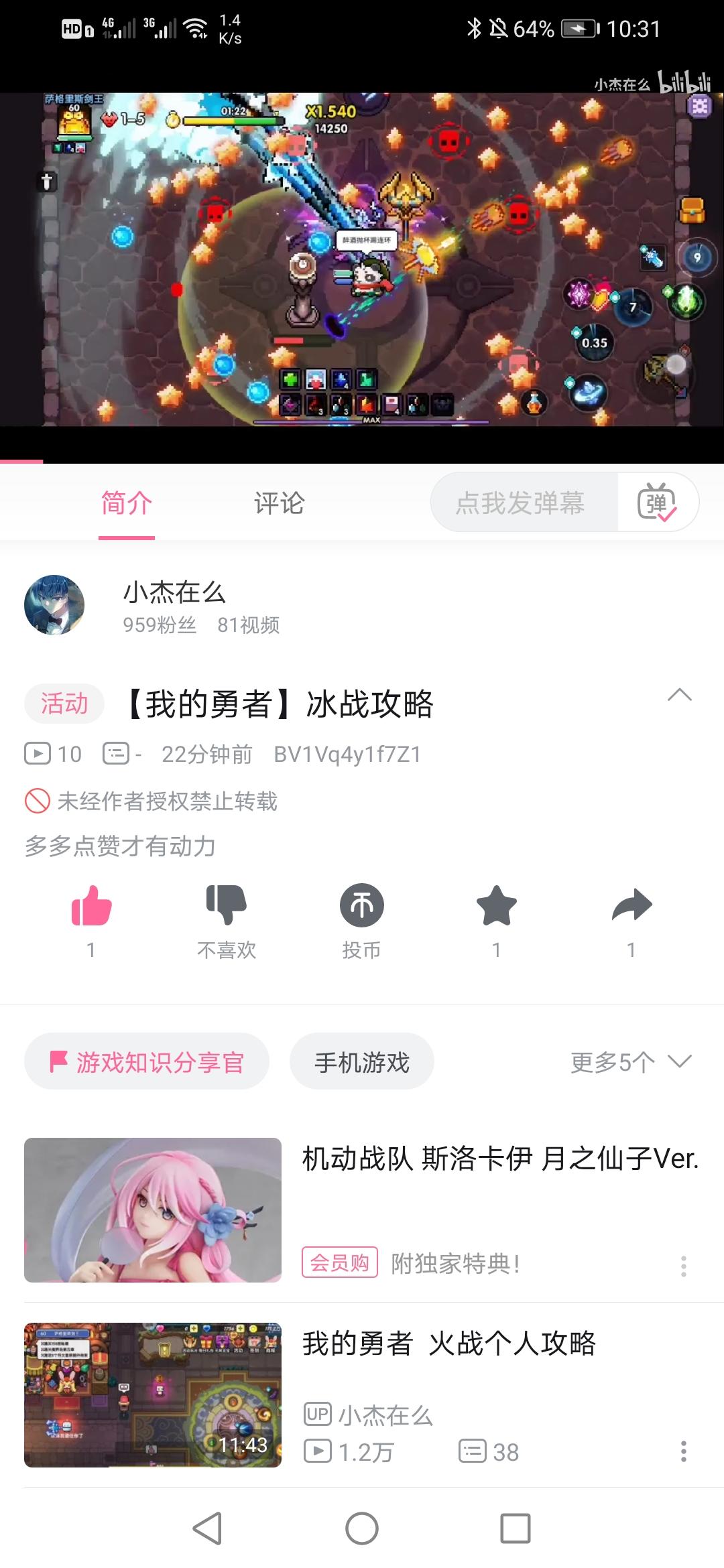
Task: Open the 手机游戏 tag
Action: (361, 1061)
